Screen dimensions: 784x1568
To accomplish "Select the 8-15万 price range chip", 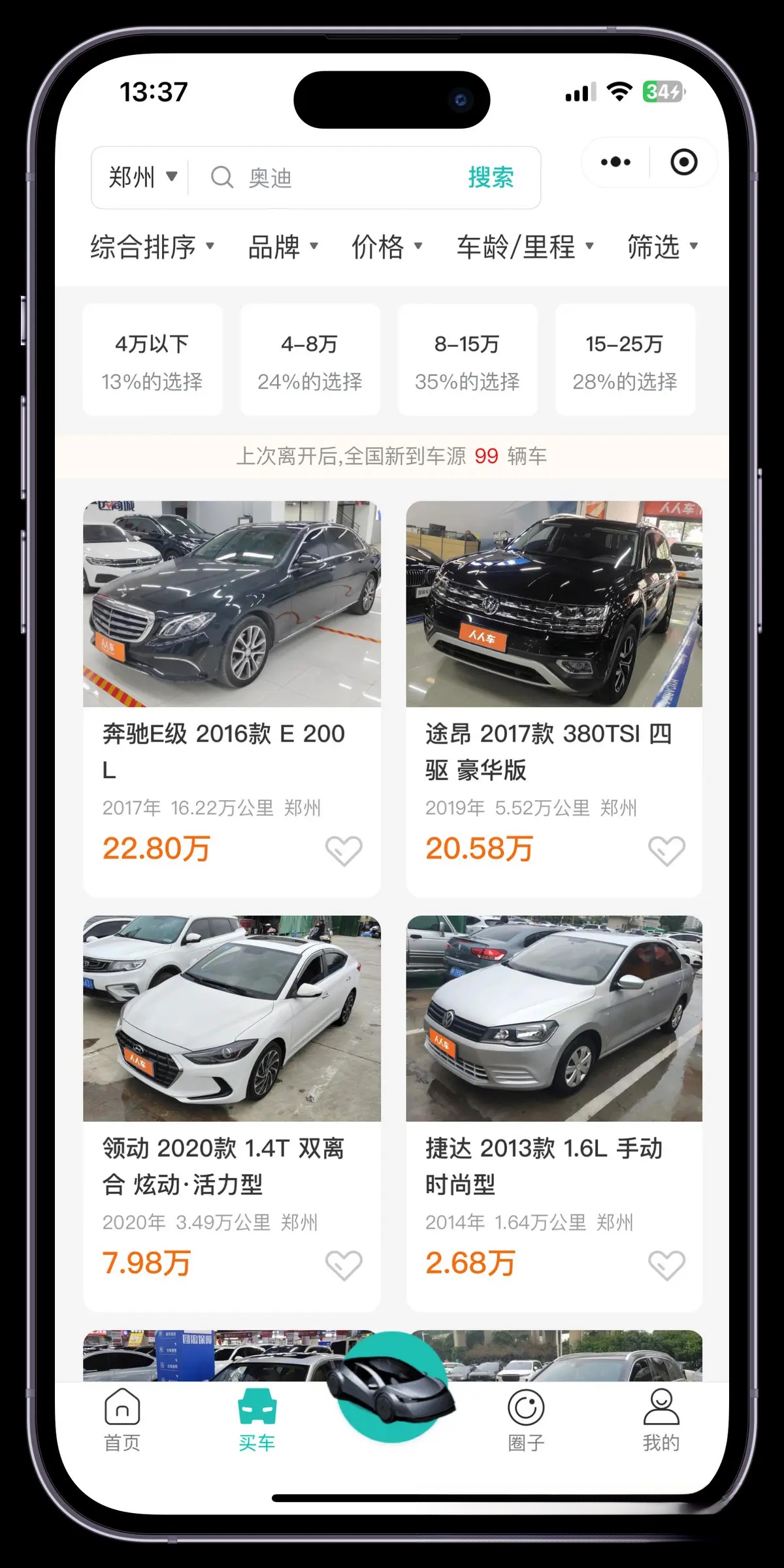I will tap(467, 360).
